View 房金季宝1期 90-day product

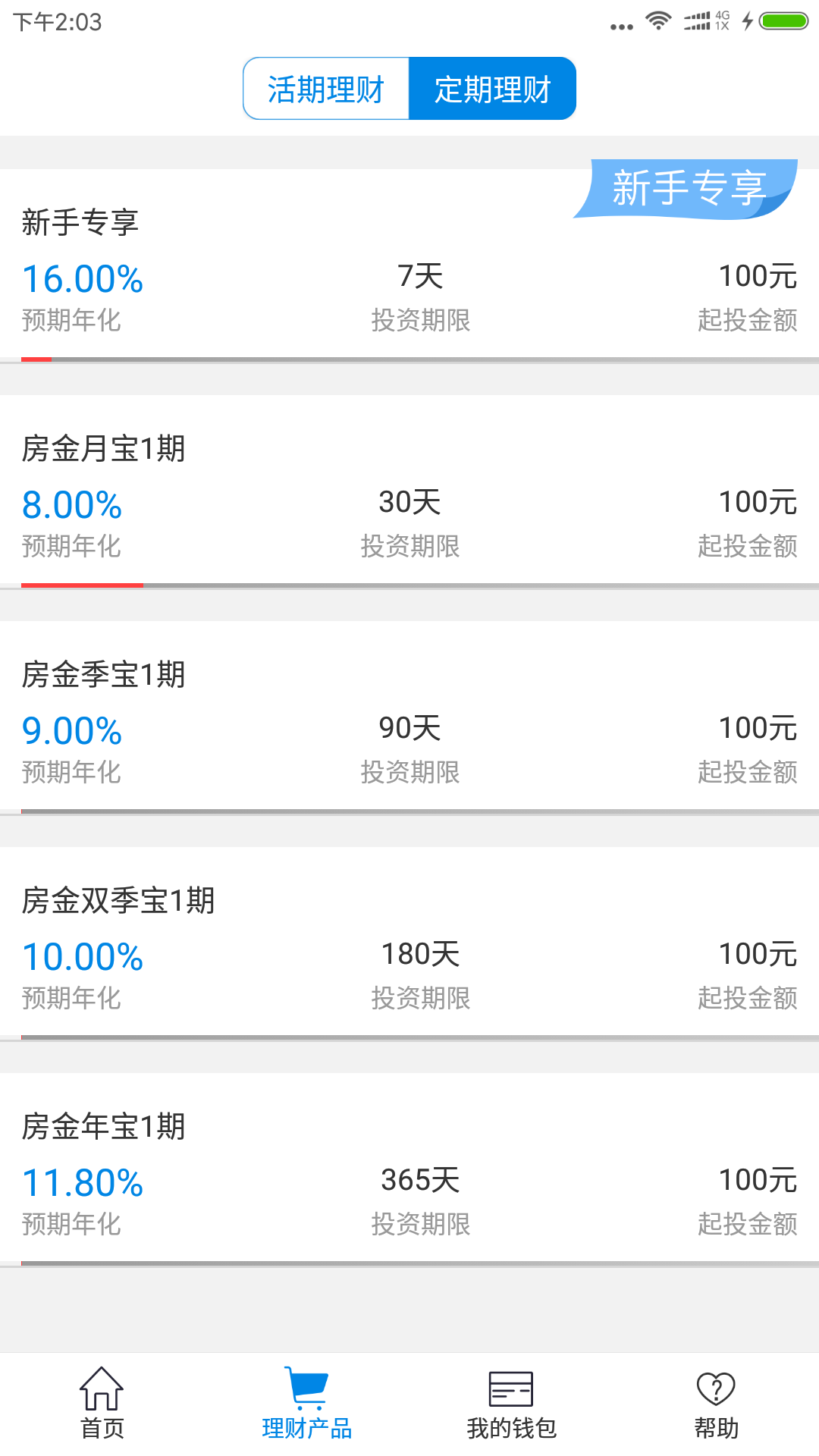(x=409, y=717)
